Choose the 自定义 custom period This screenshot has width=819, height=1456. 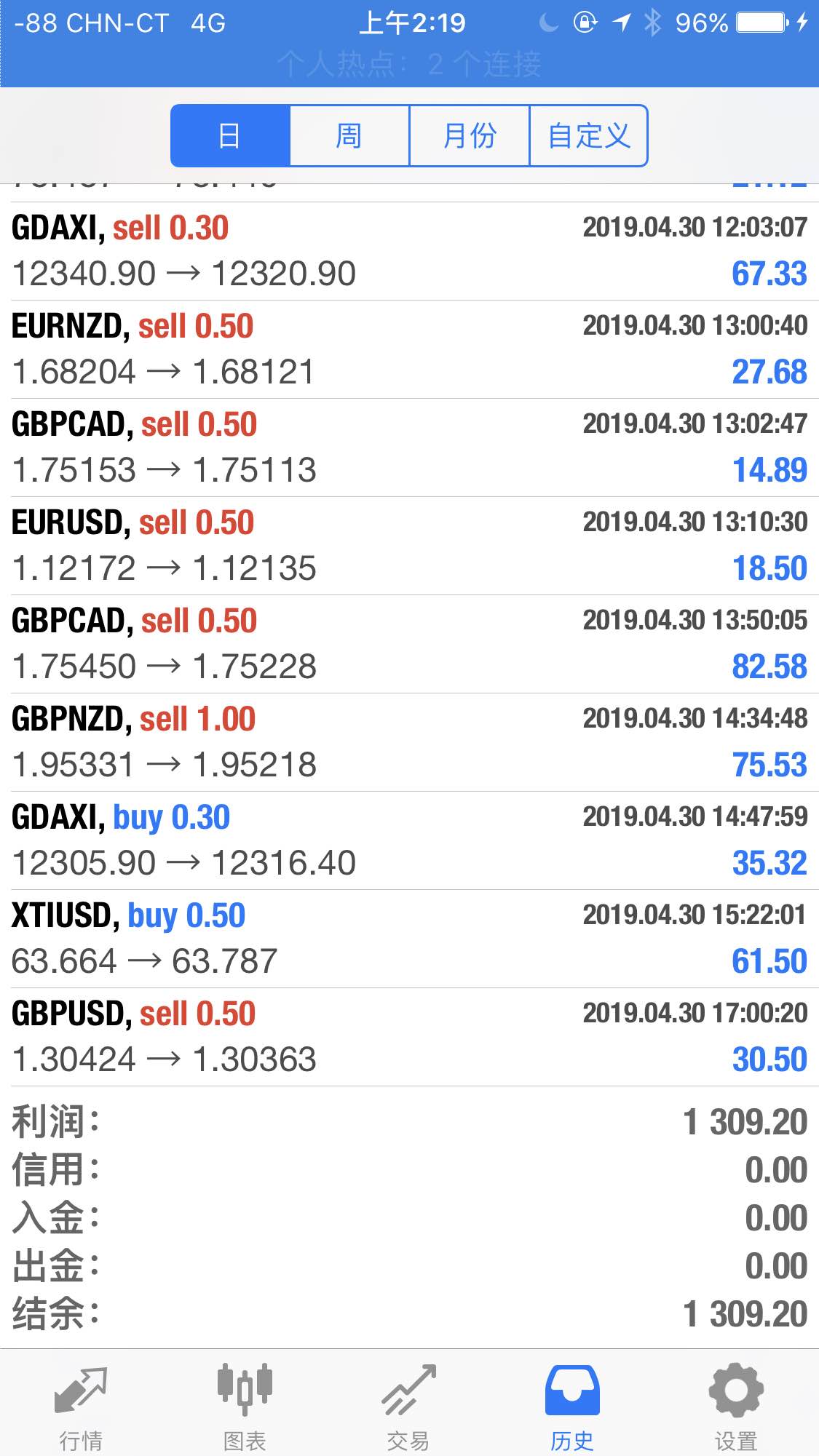click(588, 136)
